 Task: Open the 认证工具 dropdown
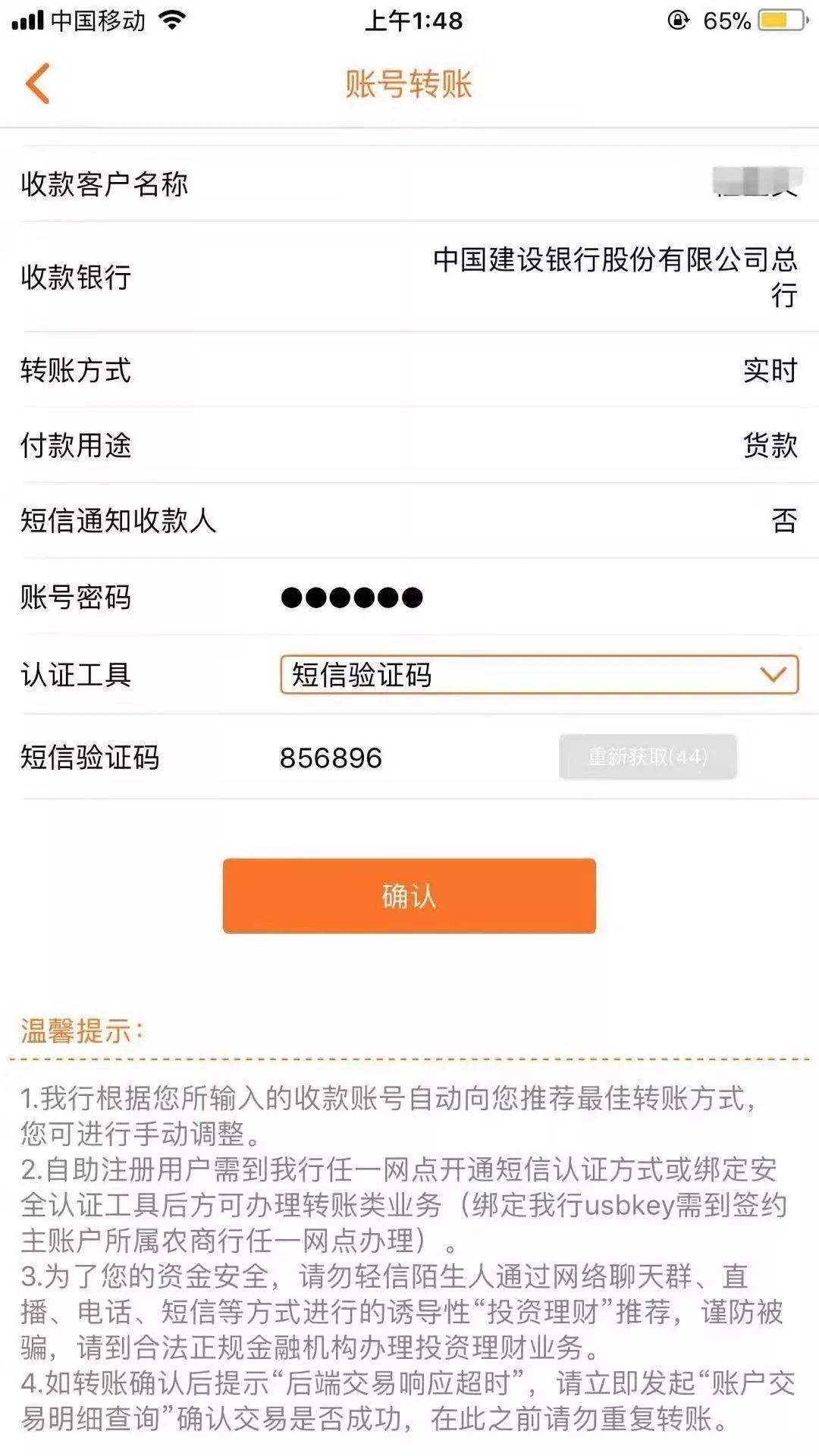click(x=540, y=673)
